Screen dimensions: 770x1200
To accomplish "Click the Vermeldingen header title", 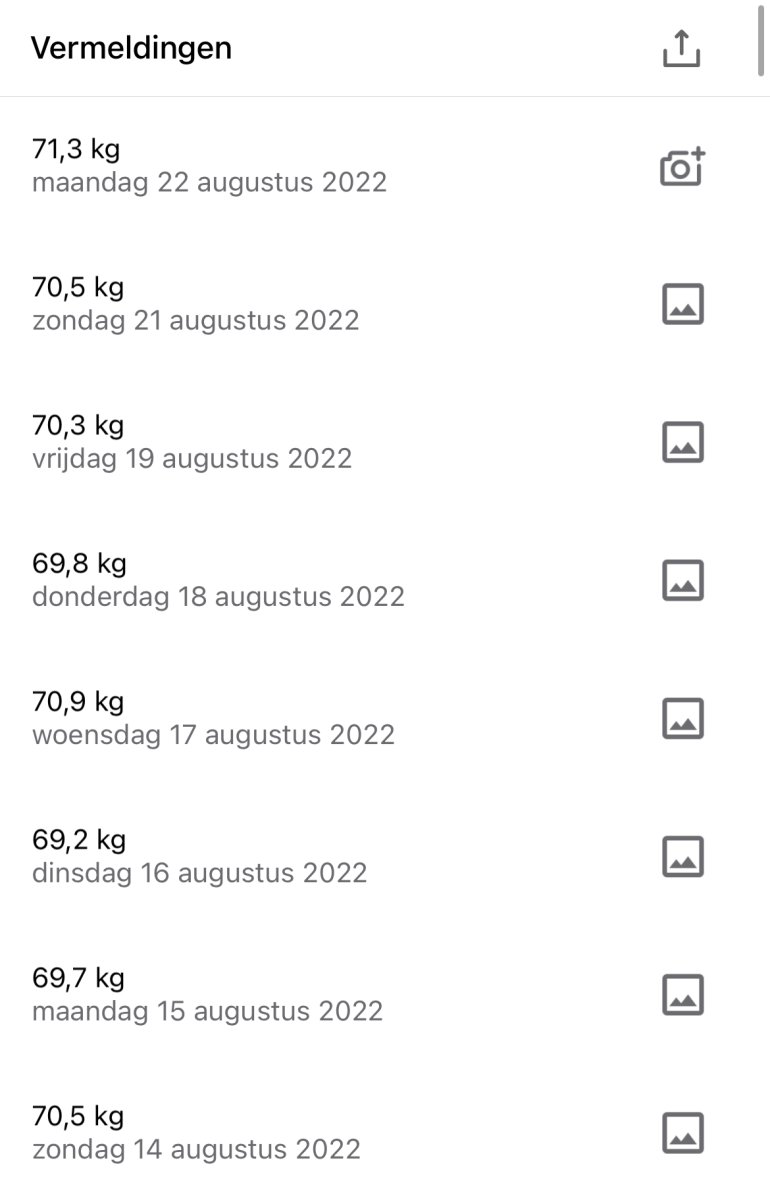I will 130,48.
